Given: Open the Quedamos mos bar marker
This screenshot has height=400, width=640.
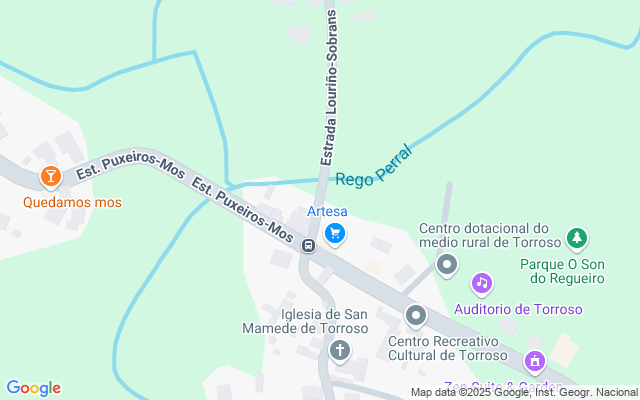Looking at the screenshot, I should click(50, 177).
